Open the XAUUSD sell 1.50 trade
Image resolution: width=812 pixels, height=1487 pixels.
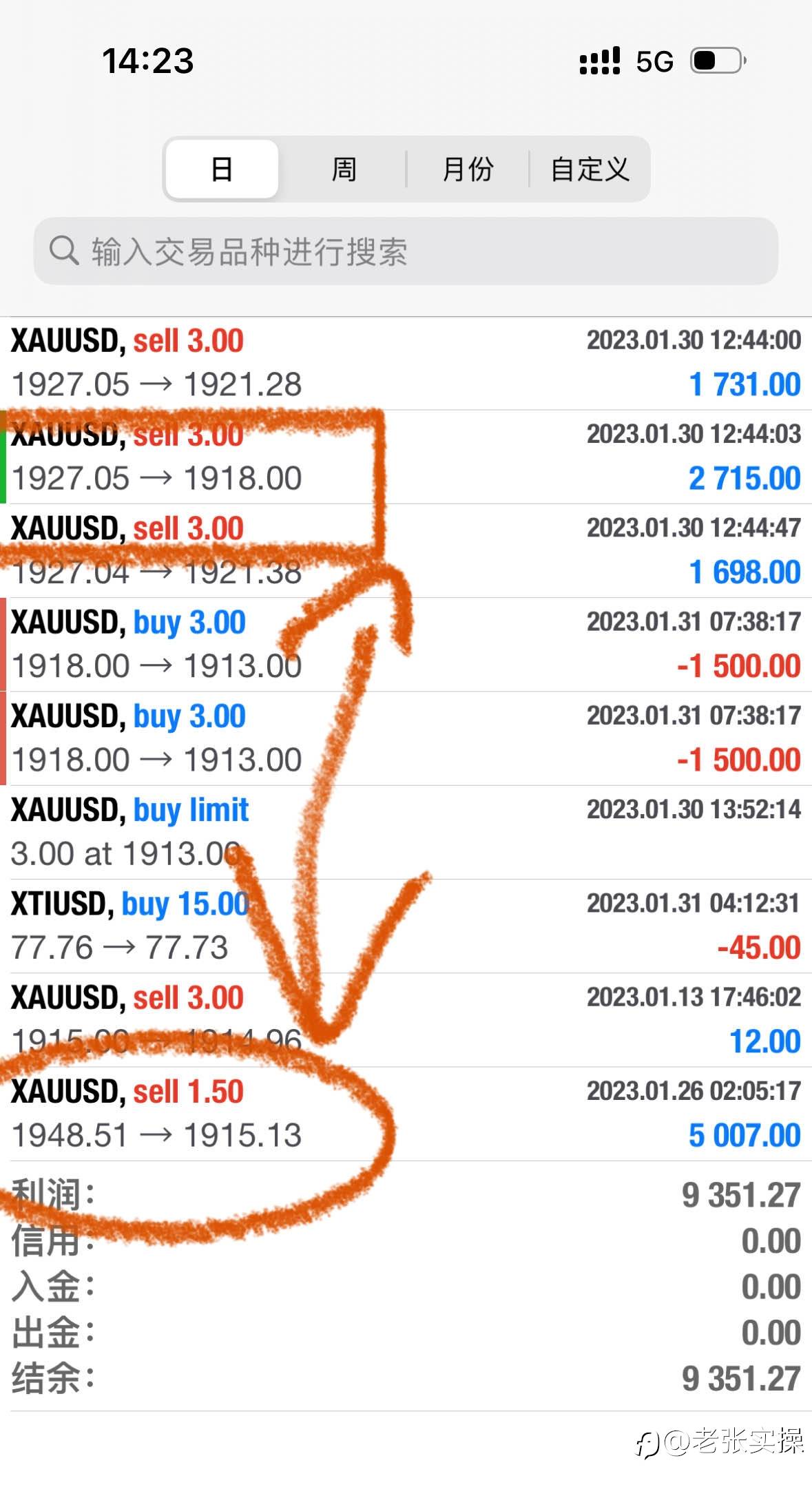pyautogui.click(x=406, y=1114)
